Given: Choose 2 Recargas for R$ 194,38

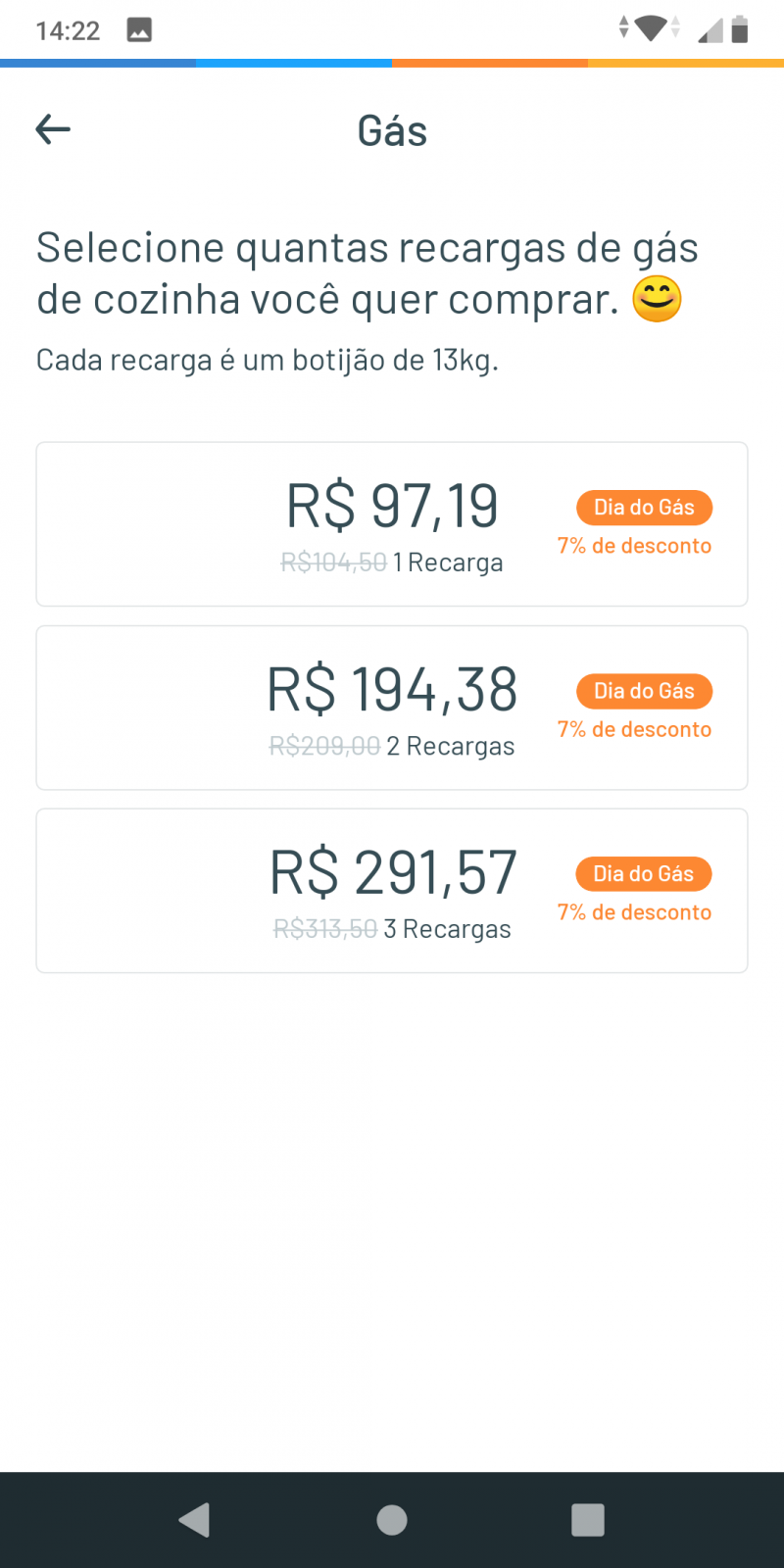Looking at the screenshot, I should (392, 708).
